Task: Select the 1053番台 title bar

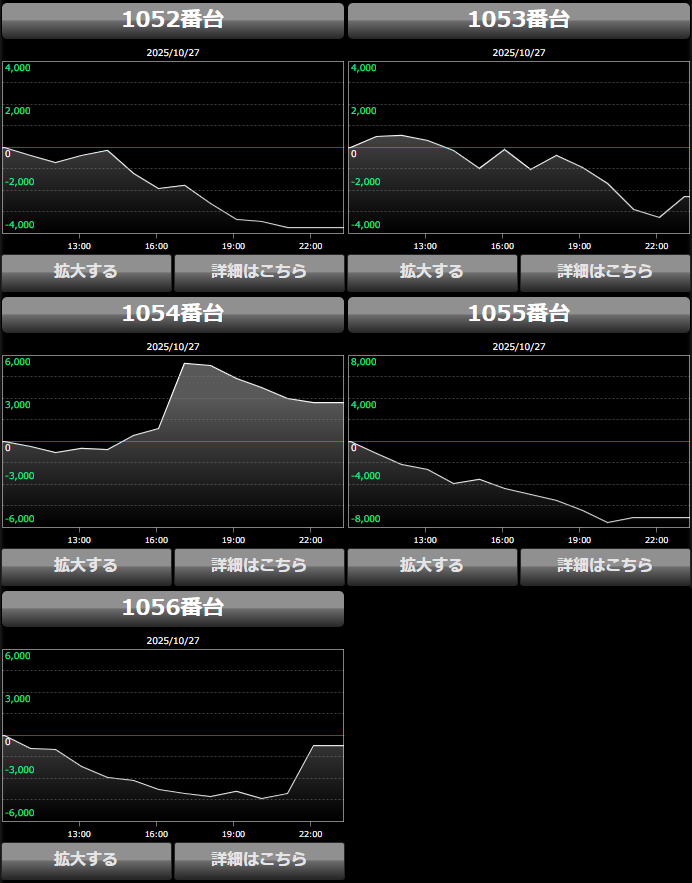Action: click(x=519, y=20)
